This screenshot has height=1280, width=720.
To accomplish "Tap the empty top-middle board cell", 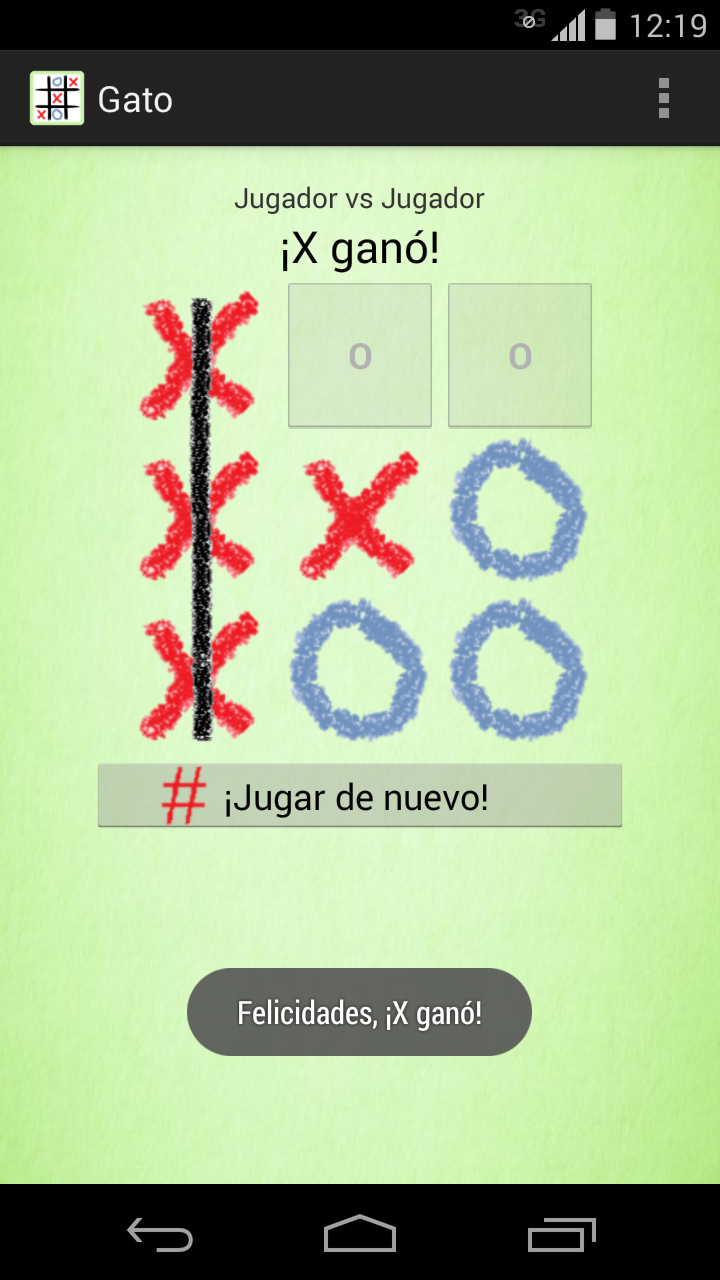I will click(360, 355).
